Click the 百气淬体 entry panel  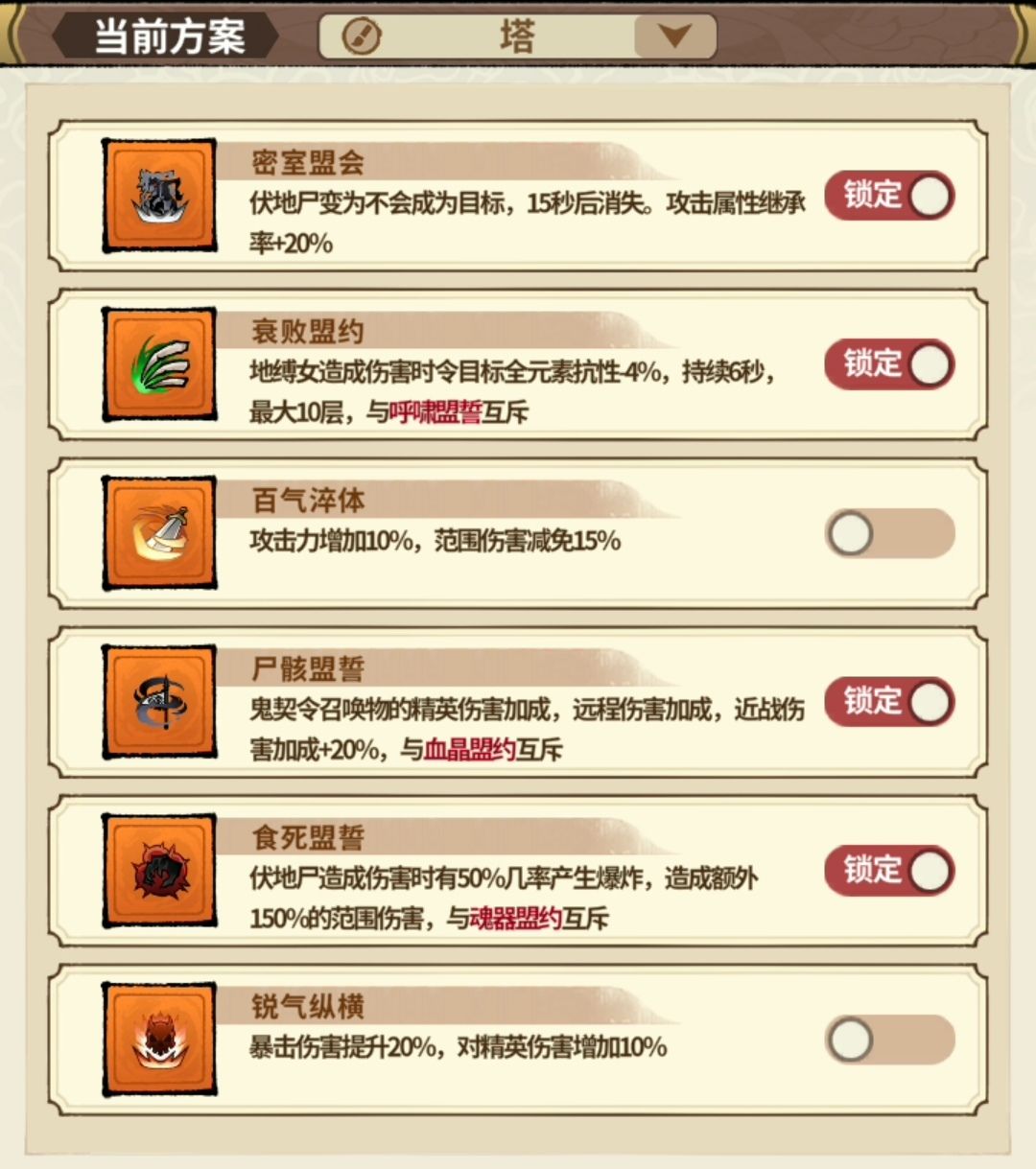point(518,533)
